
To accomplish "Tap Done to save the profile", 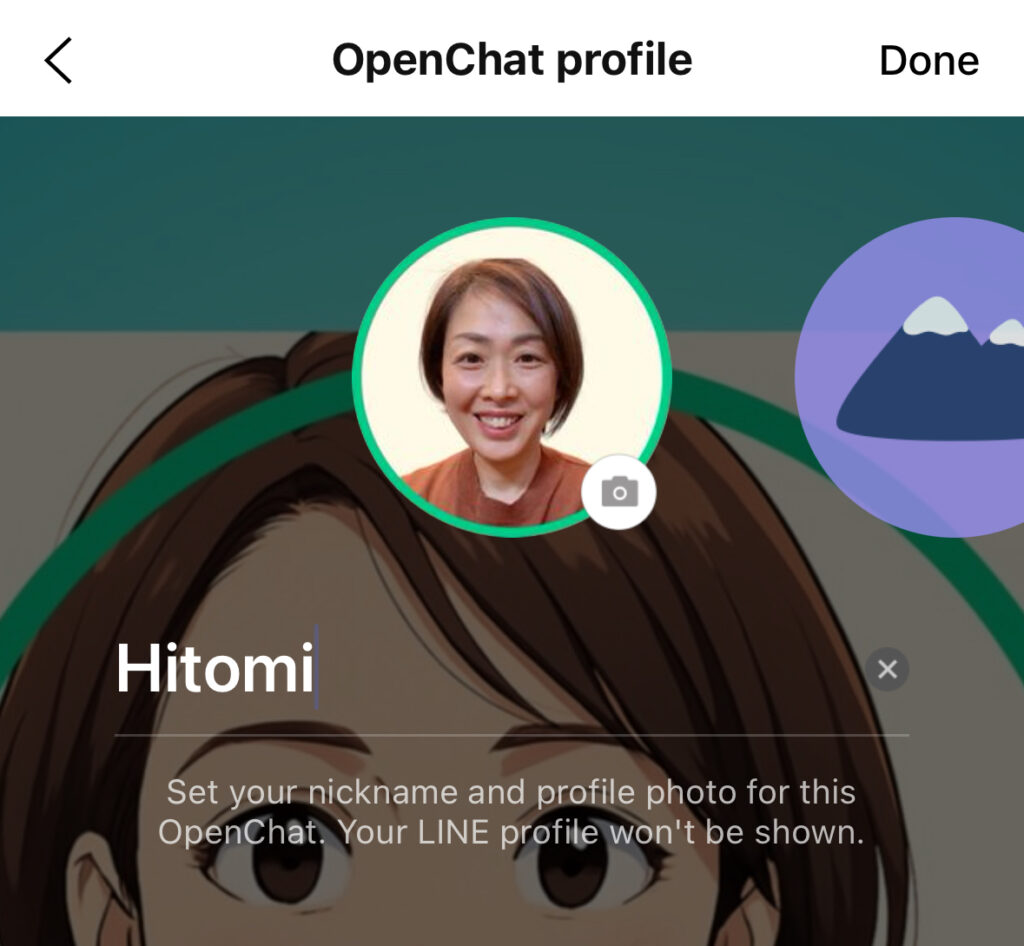I will (928, 61).
